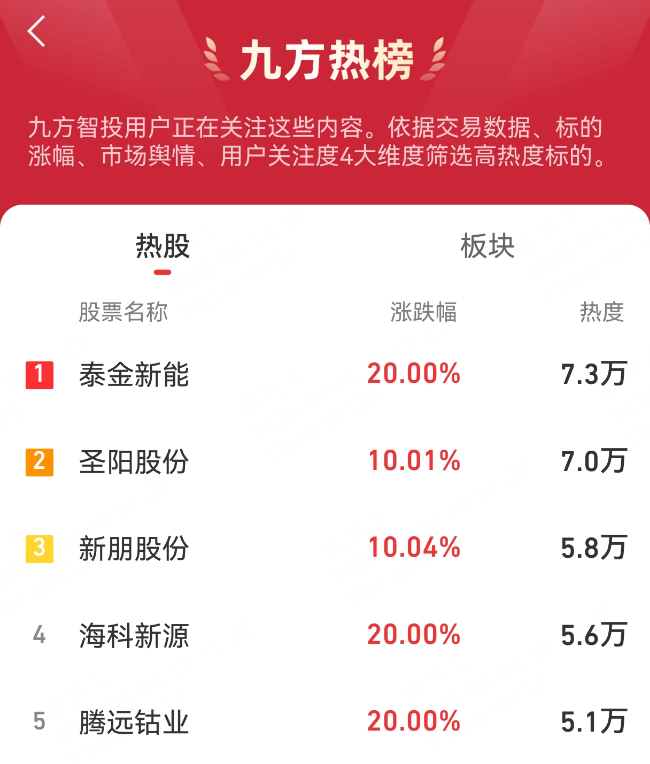Go back using the top arrow
This screenshot has height=764, width=650.
click(37, 32)
